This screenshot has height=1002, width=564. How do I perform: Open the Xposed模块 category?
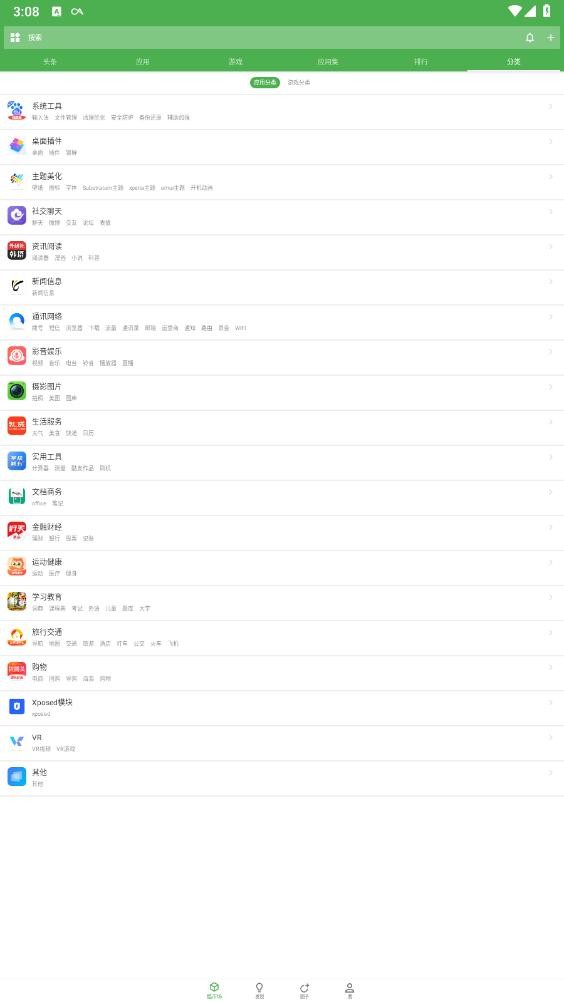click(282, 708)
